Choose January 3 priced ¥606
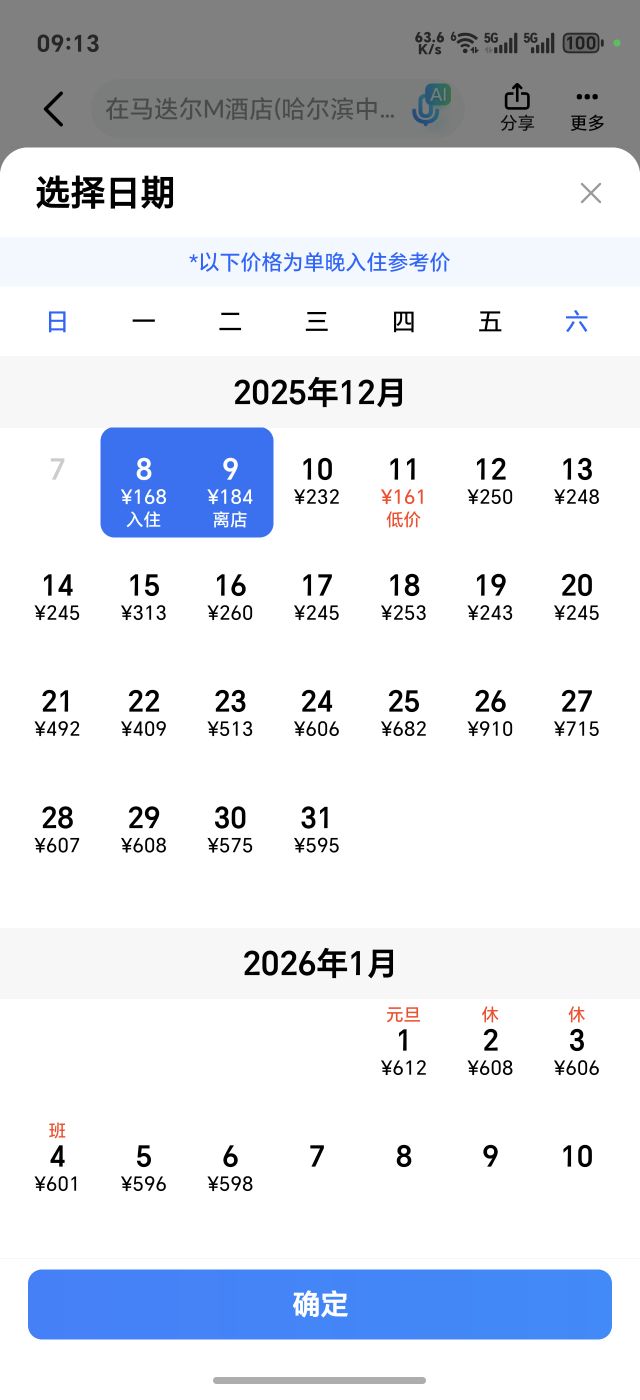Image resolution: width=640 pixels, height=1400 pixels. (577, 1045)
